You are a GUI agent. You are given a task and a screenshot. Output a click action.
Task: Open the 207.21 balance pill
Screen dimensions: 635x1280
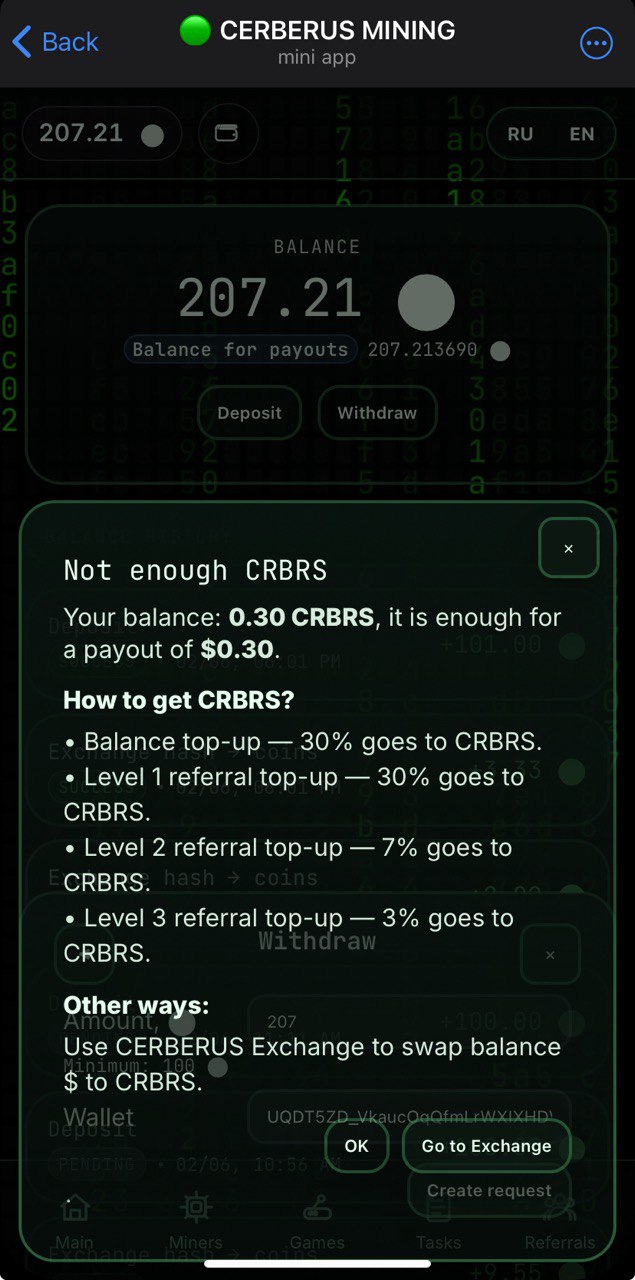[x=101, y=134]
